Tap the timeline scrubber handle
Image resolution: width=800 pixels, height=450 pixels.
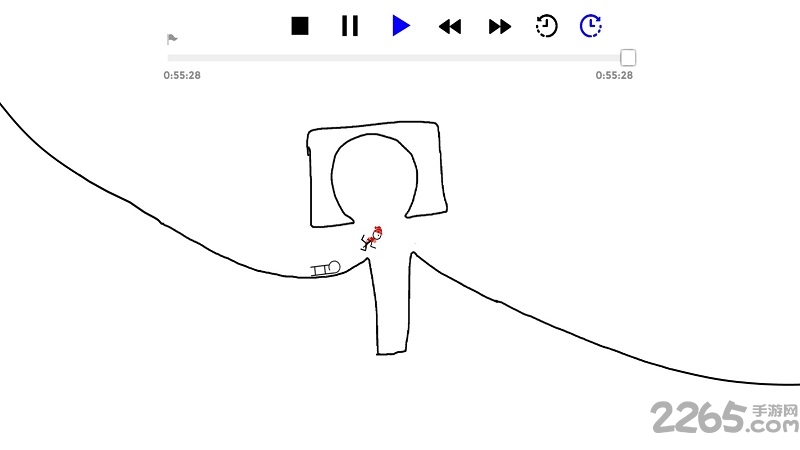point(628,58)
